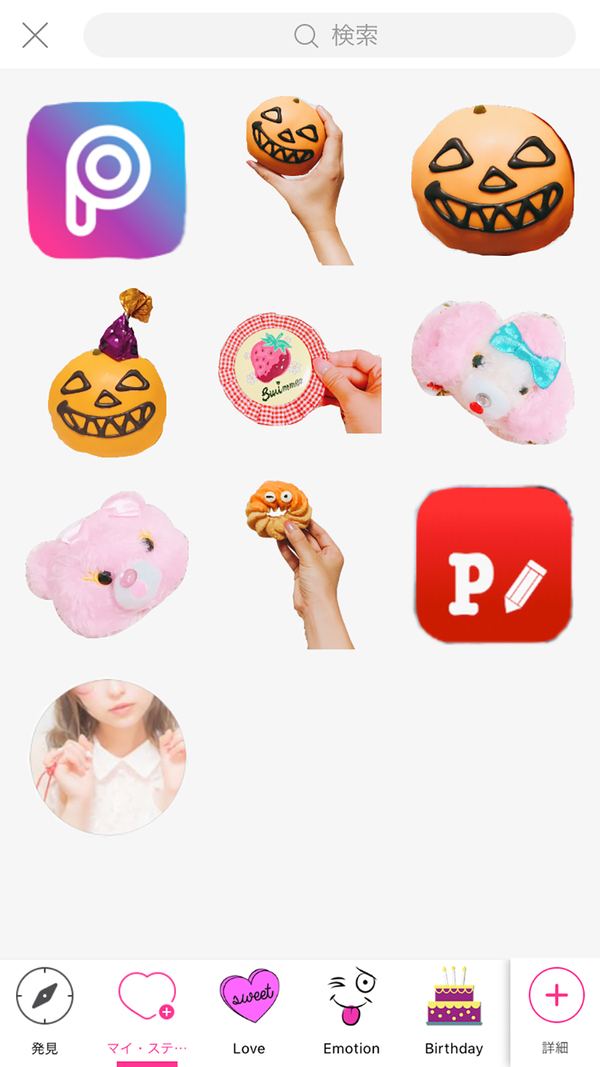Screen dimensions: 600x1067
Task: Open the Emotion sticker category
Action: point(351,1012)
